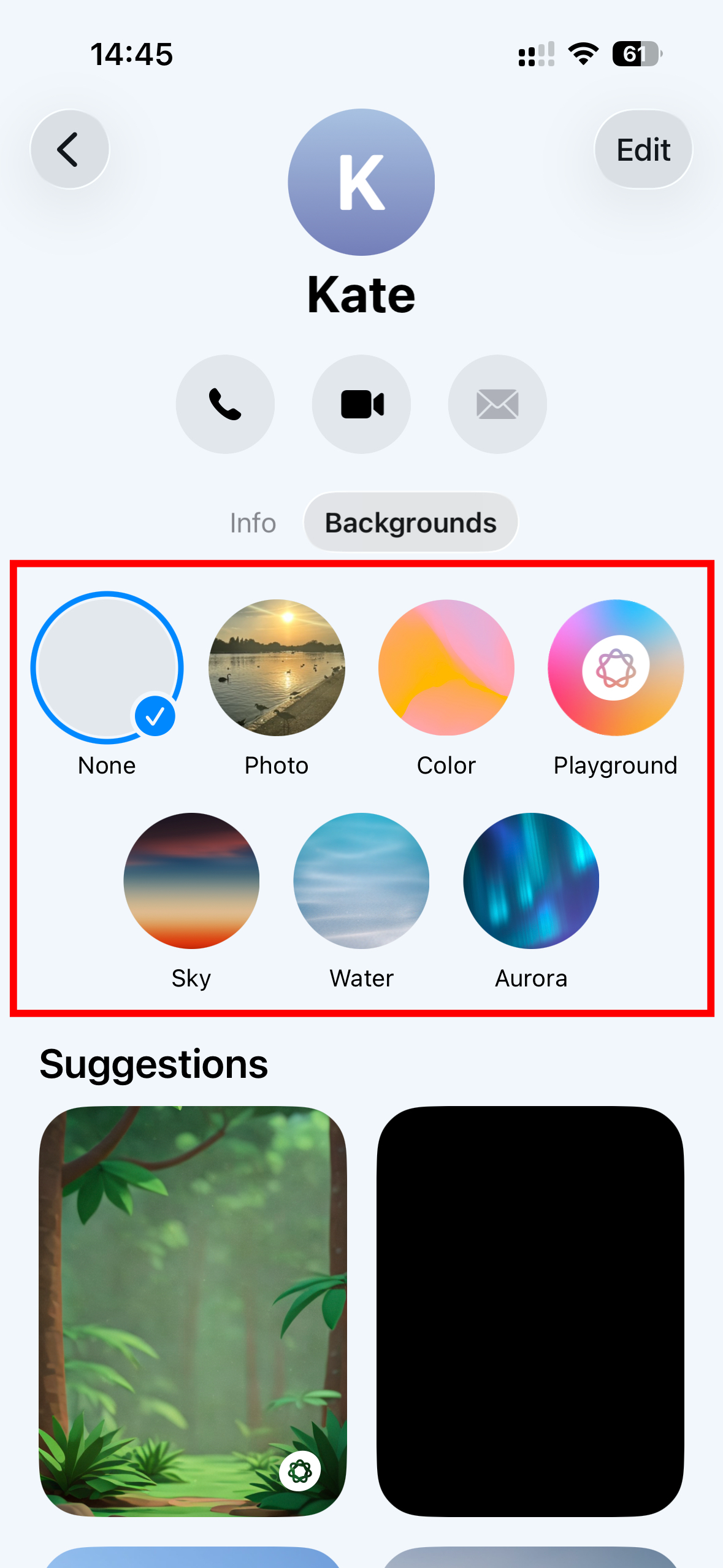Go back to the previous screen
The height and width of the screenshot is (1568, 723).
coord(69,149)
